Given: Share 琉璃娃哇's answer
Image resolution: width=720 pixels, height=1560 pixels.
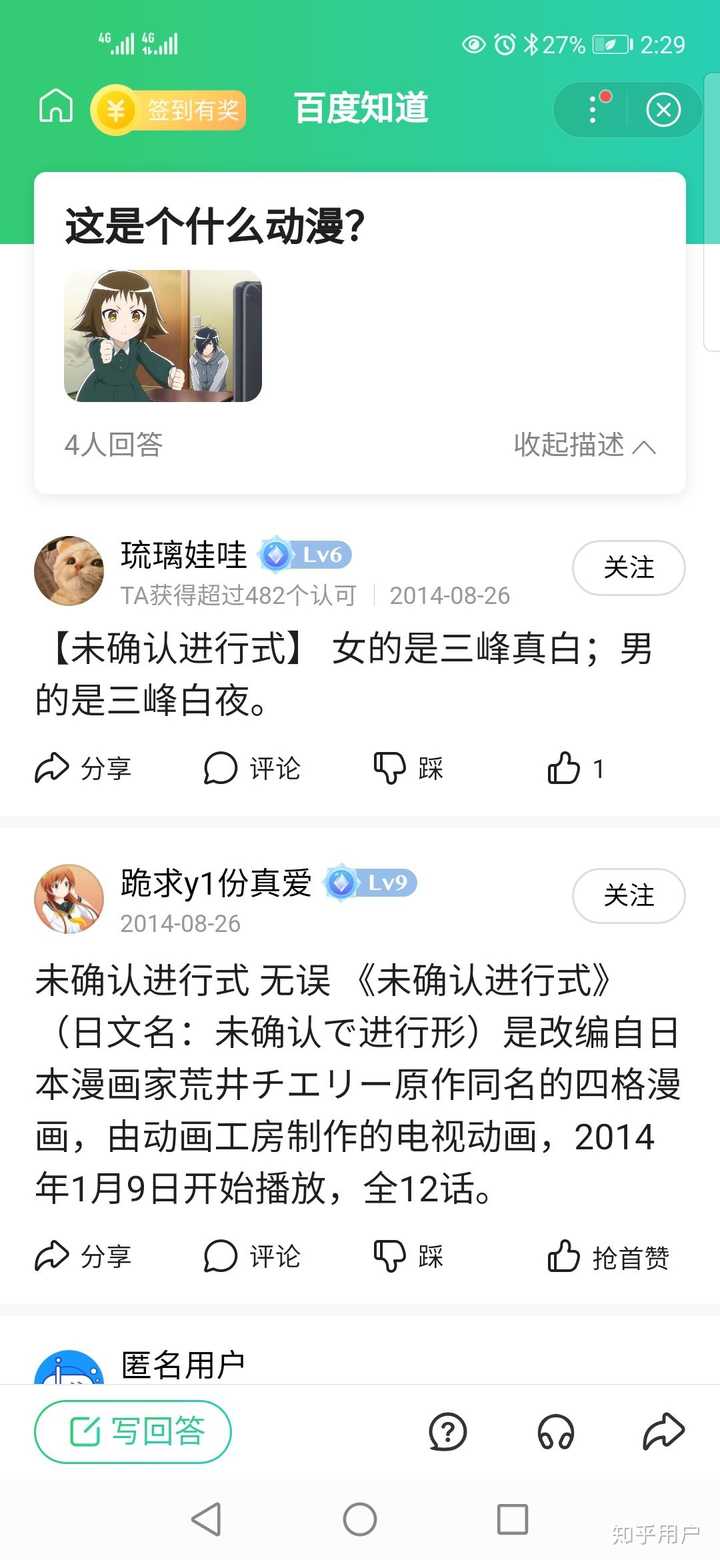Looking at the screenshot, I should click(x=83, y=768).
